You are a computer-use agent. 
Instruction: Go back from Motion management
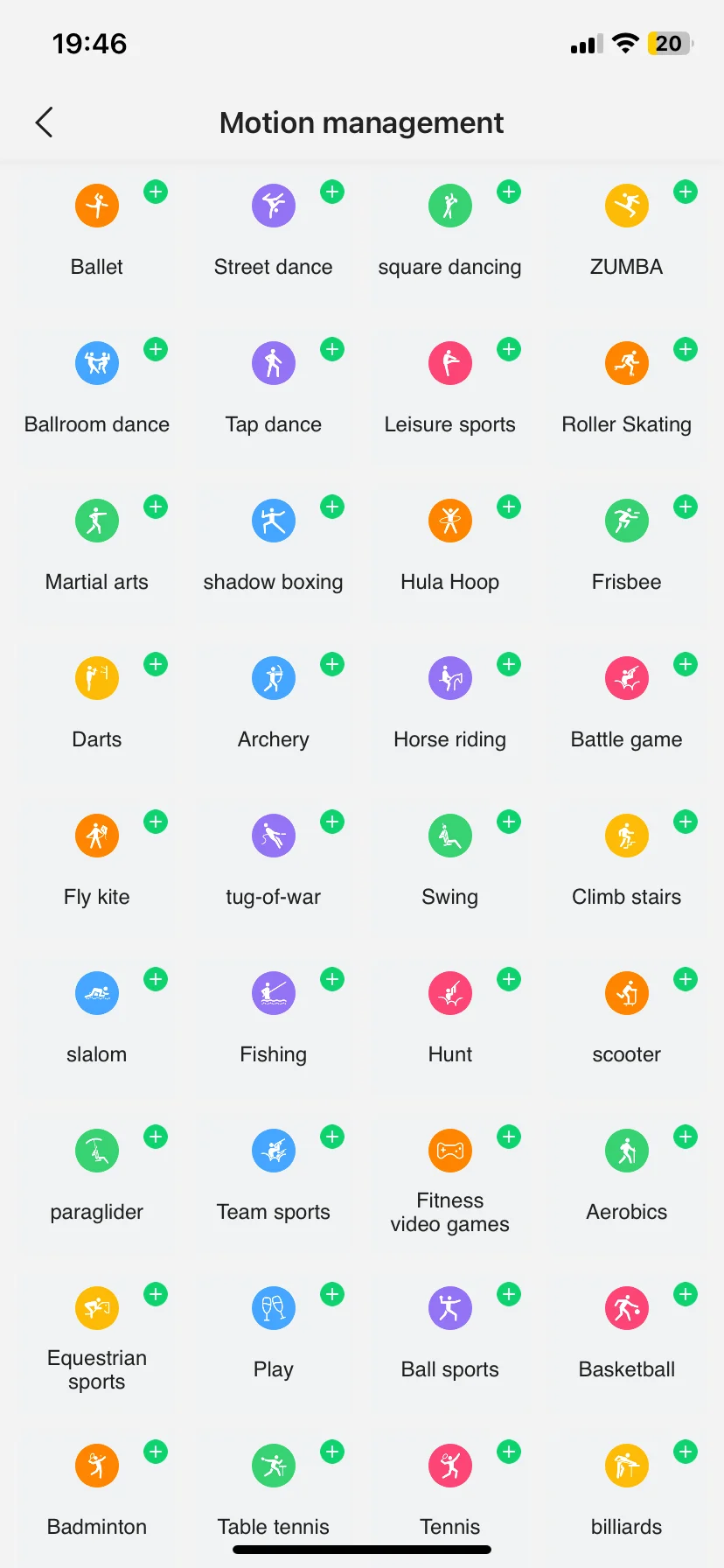point(45,122)
